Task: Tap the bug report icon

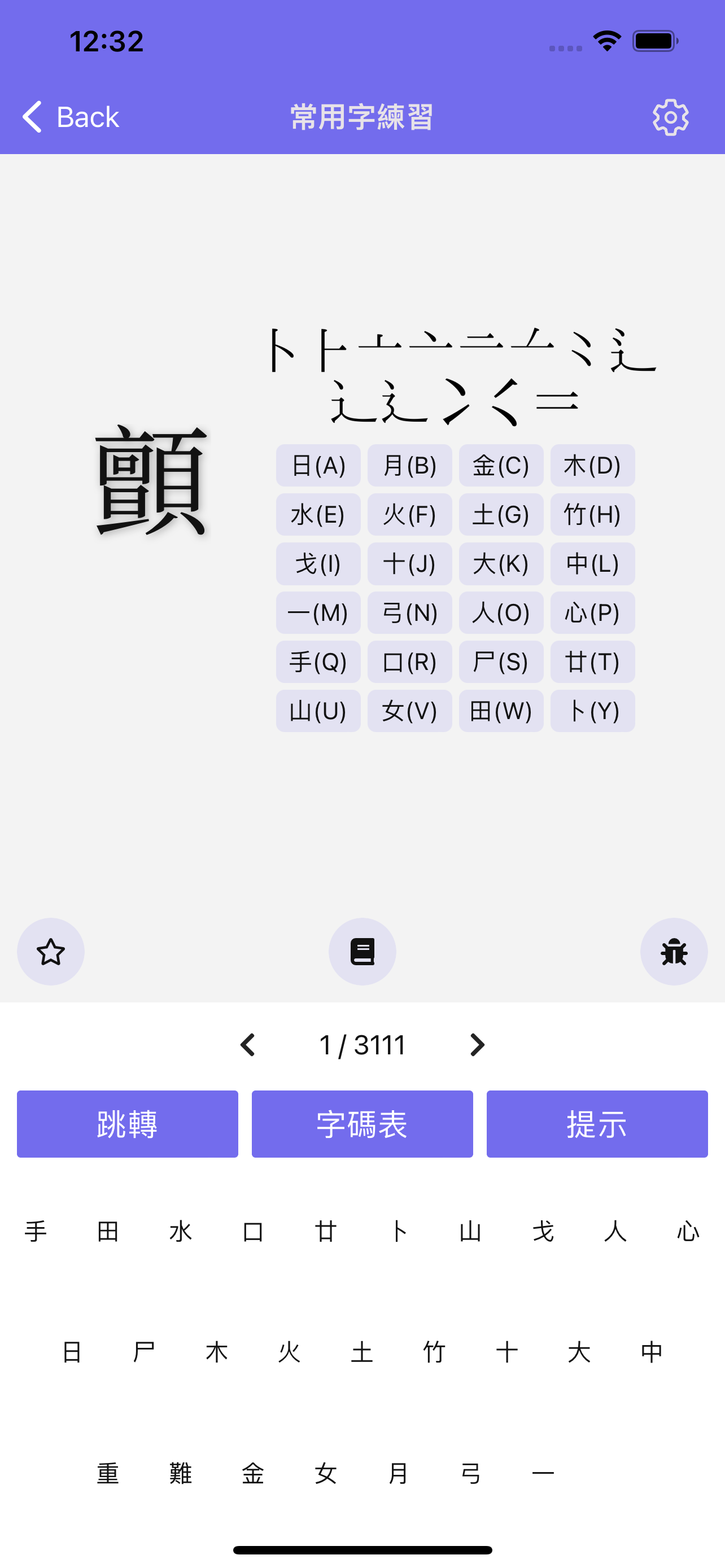Action: pyautogui.click(x=674, y=952)
